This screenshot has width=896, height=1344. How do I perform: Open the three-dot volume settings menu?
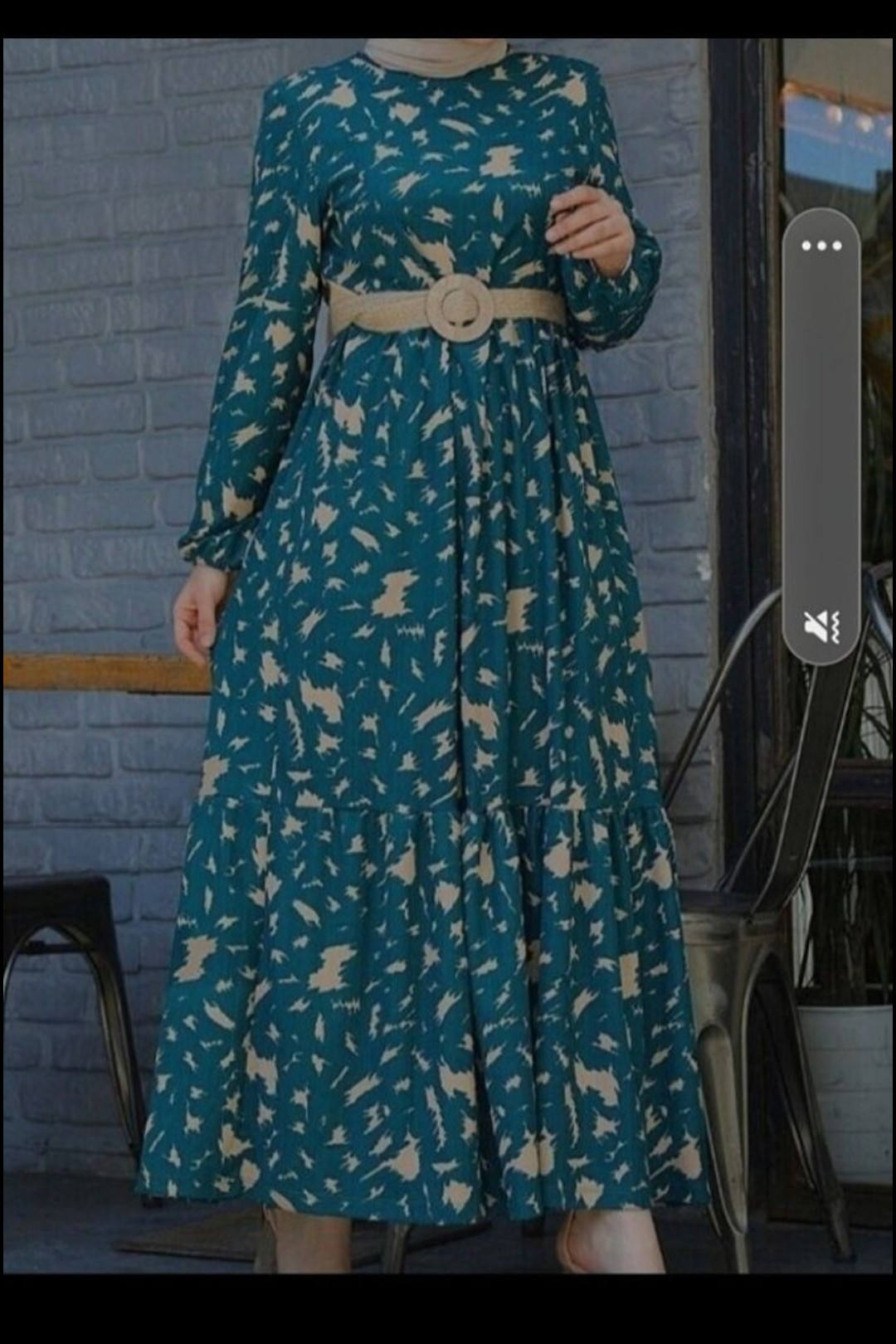[x=821, y=246]
